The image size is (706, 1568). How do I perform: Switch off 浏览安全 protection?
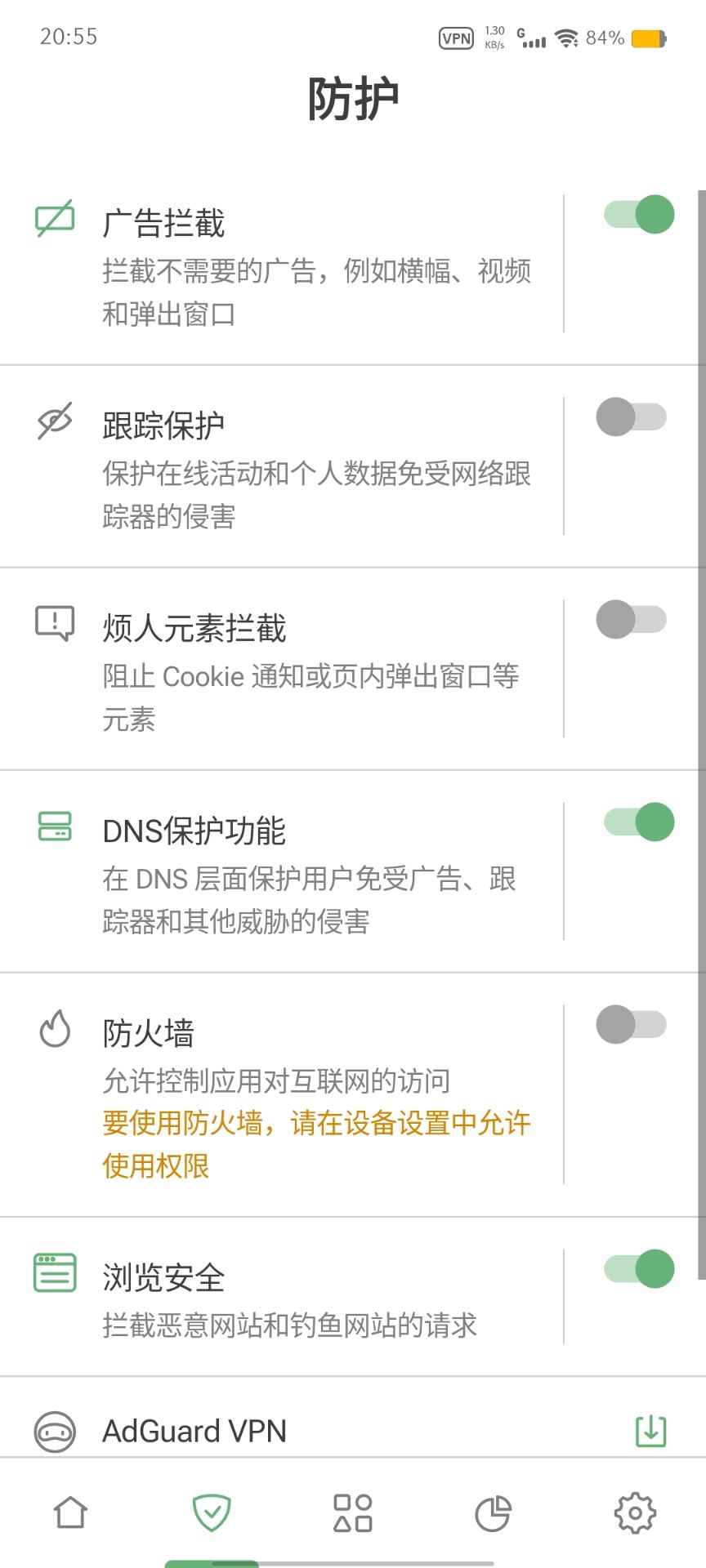click(639, 1269)
